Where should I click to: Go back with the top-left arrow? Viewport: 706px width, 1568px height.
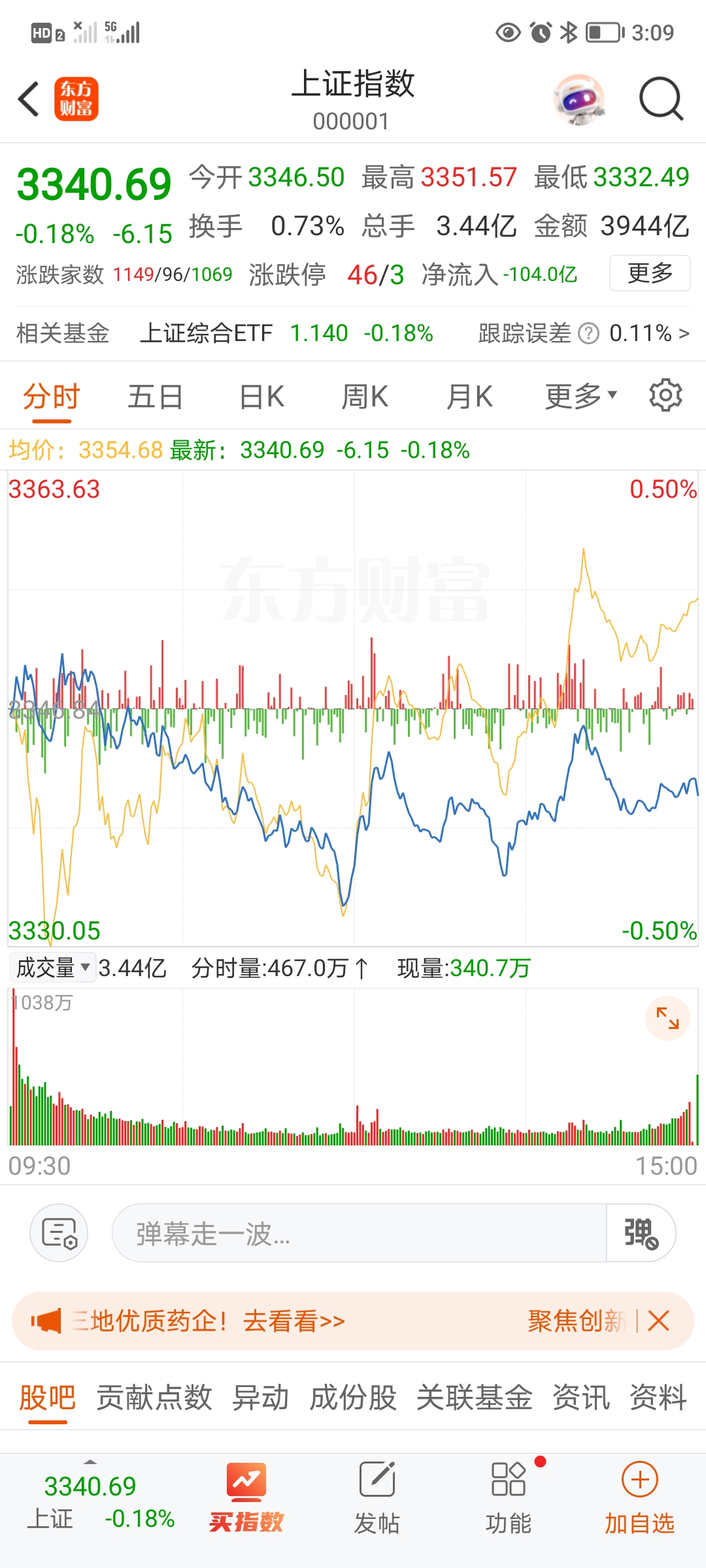click(29, 99)
